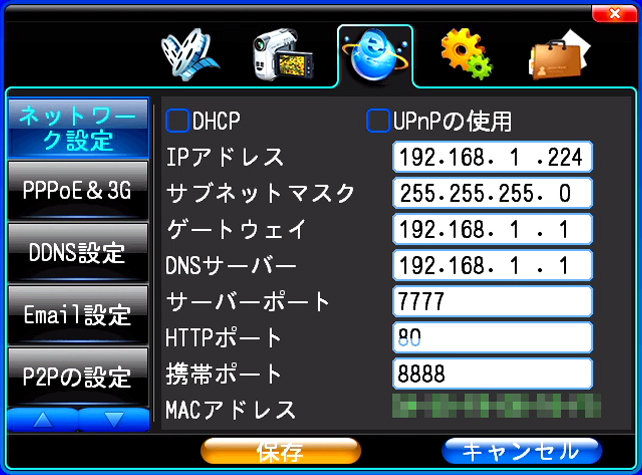Tap the menu down arrow
642x475 pixels.
(113, 419)
